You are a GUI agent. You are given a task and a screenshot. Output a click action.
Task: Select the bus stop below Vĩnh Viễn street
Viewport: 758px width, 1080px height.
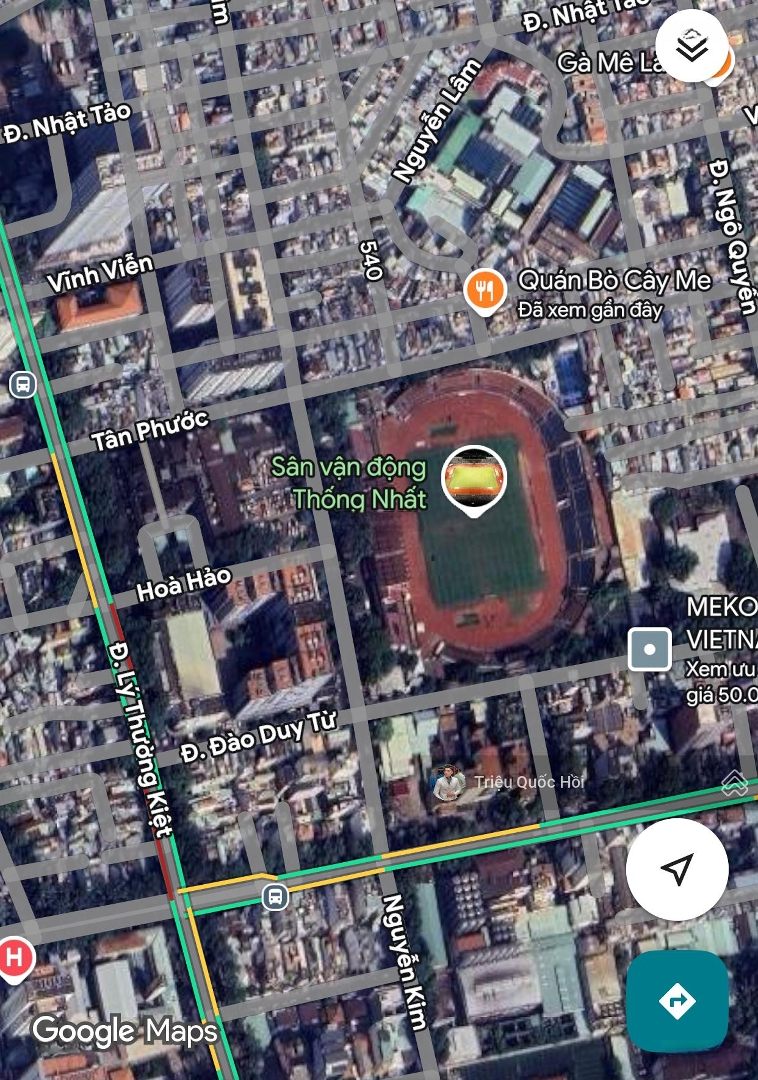[22, 384]
